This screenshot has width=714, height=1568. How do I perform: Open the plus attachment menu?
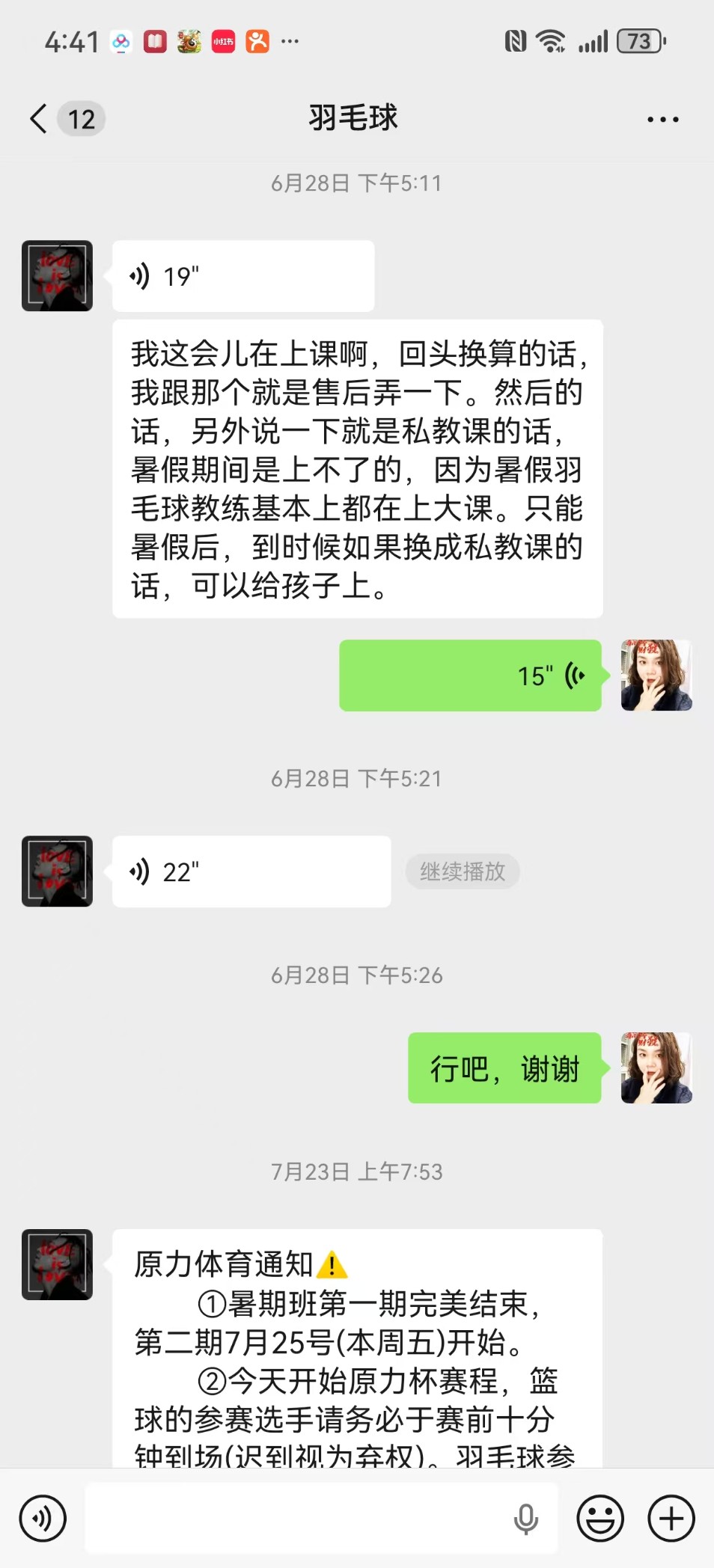point(671,1518)
